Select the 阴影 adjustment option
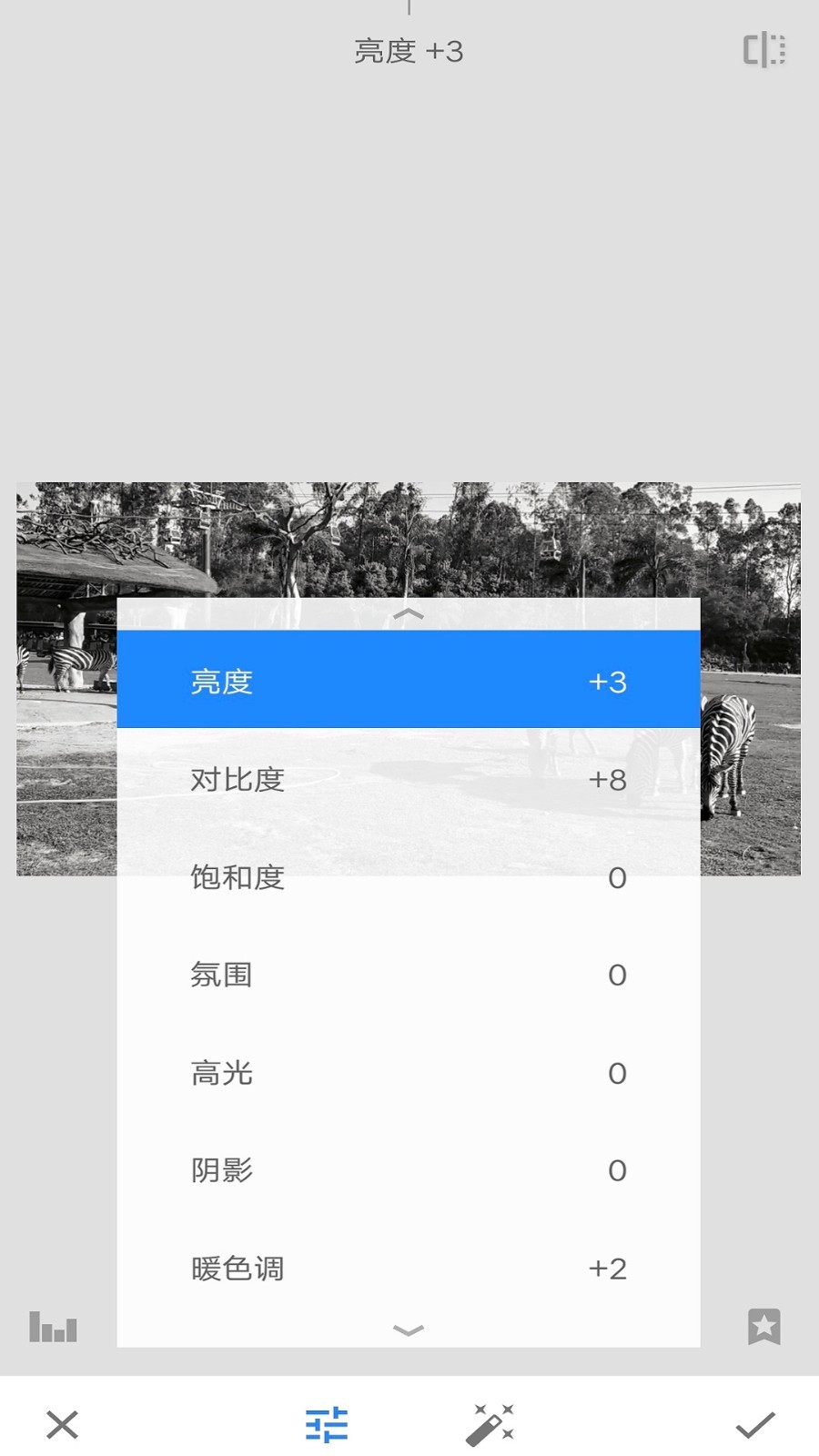Screen dimensions: 819x1456 [x=408, y=1170]
